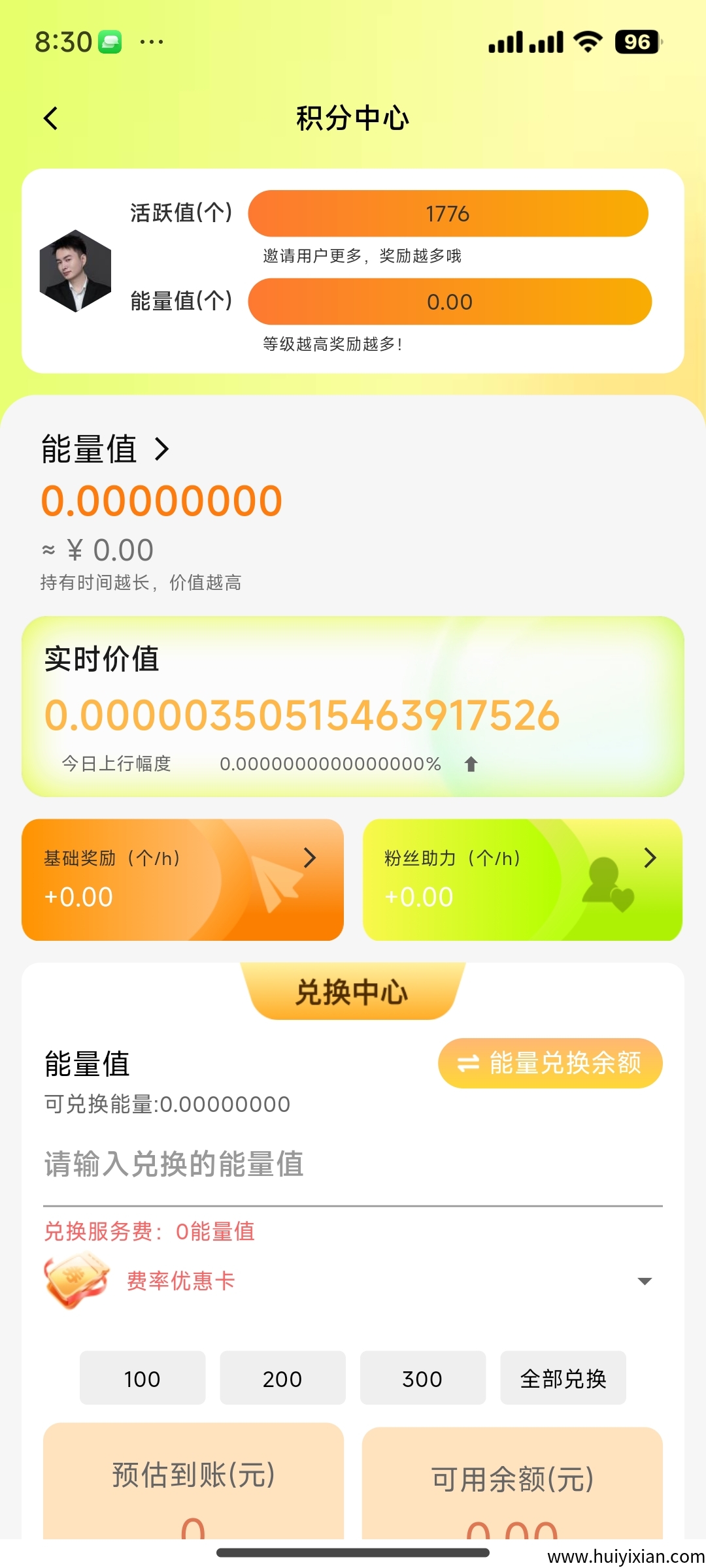Tap the battery indicator showing 96
Viewport: 706px width, 1568px height.
coord(637,41)
